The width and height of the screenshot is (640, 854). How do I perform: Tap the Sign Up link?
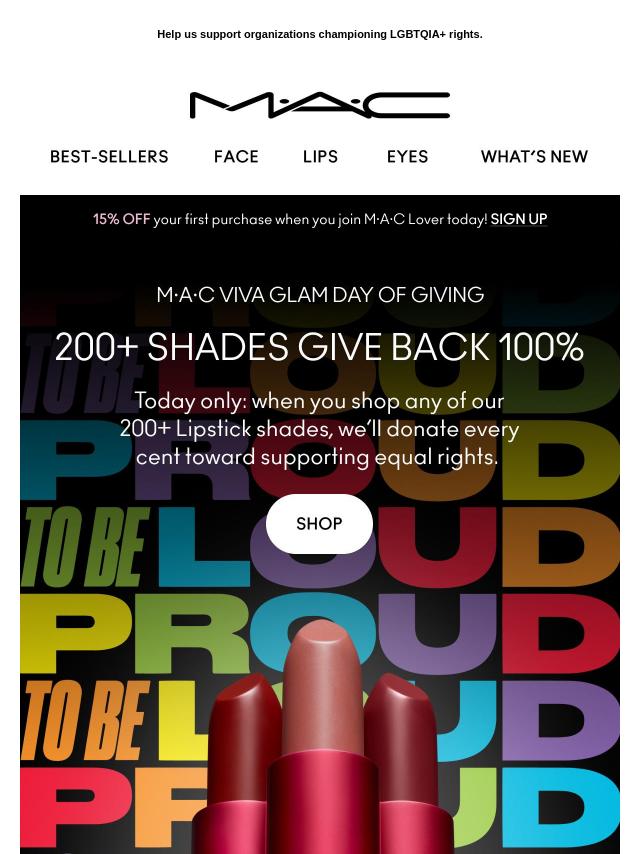coord(518,219)
